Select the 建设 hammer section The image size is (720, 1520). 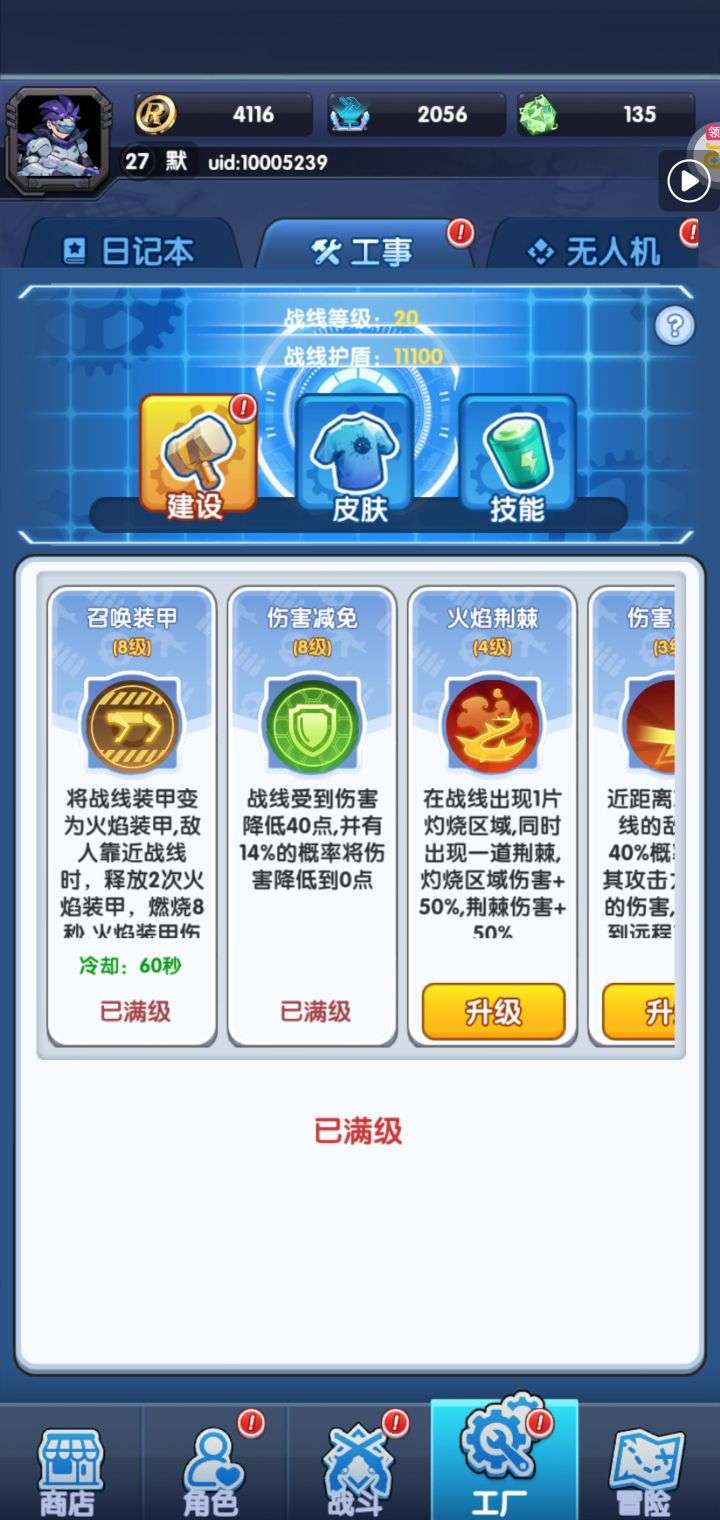[197, 458]
